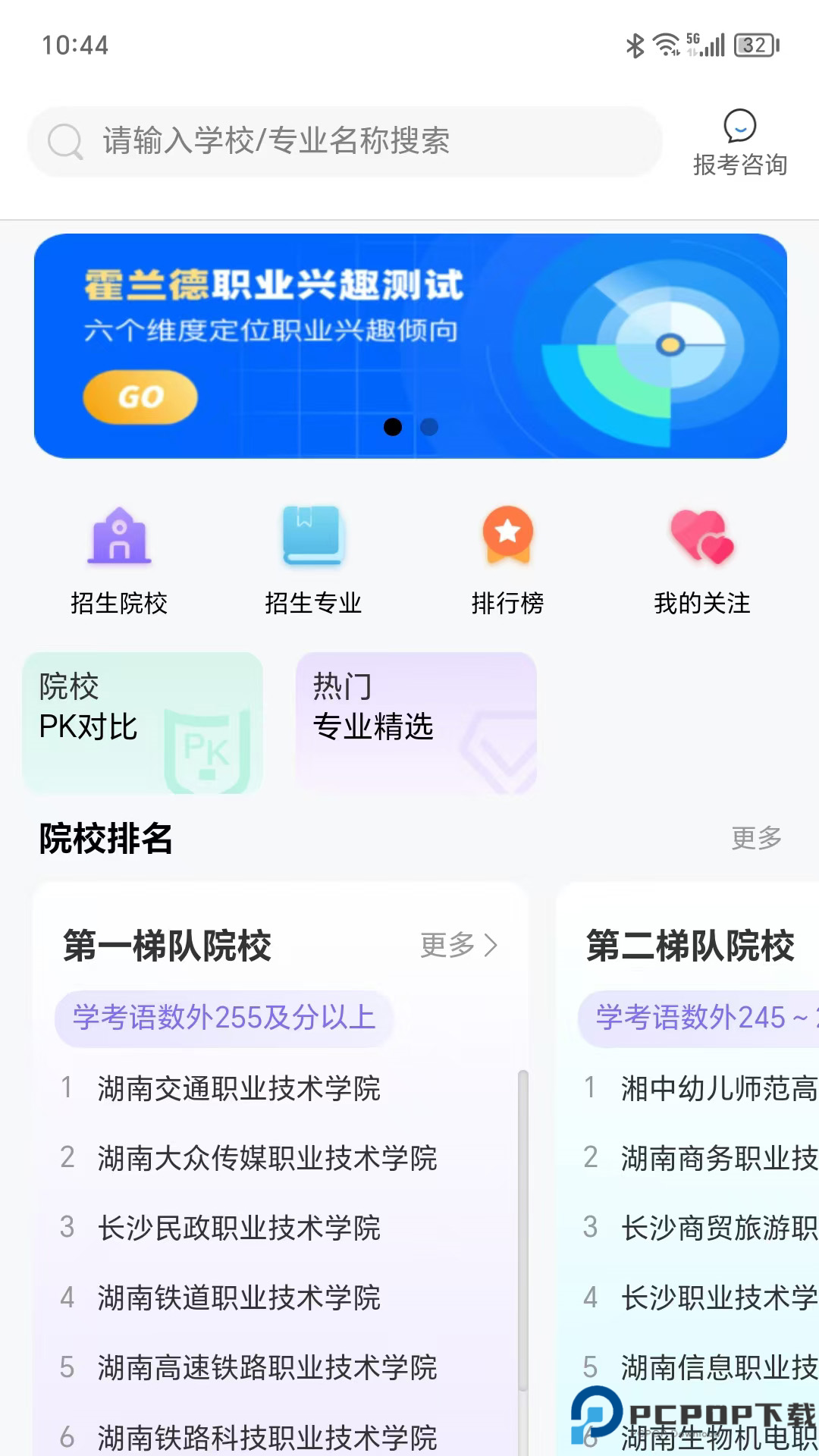The width and height of the screenshot is (819, 1456).
Task: Expand 第一梯队院校 via 更多 chevron
Action: point(459,946)
